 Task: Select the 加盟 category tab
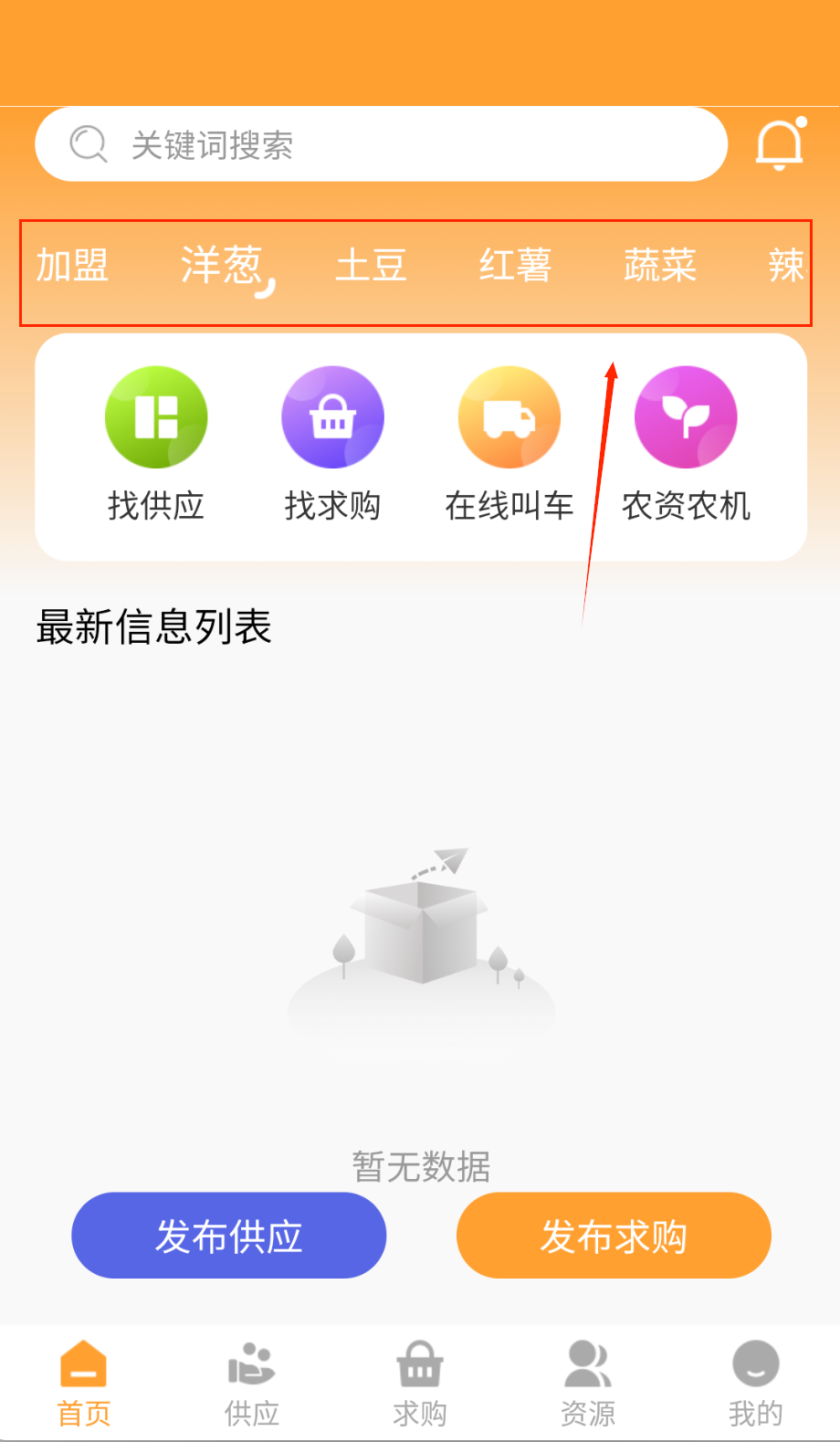click(x=72, y=266)
